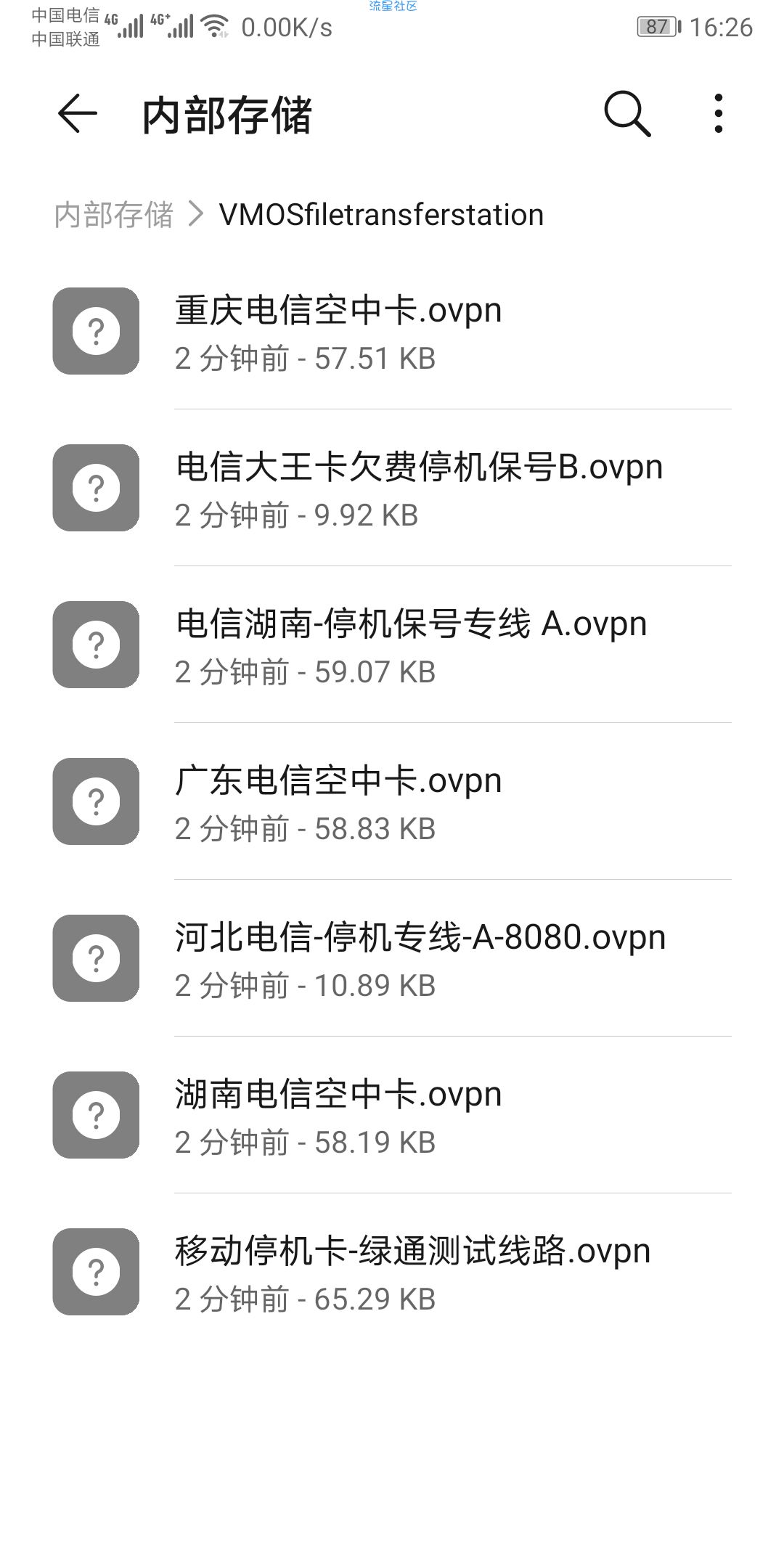
Task: Open file 电信湖南-停机保号专线 A.ovpn
Action: tap(392, 645)
